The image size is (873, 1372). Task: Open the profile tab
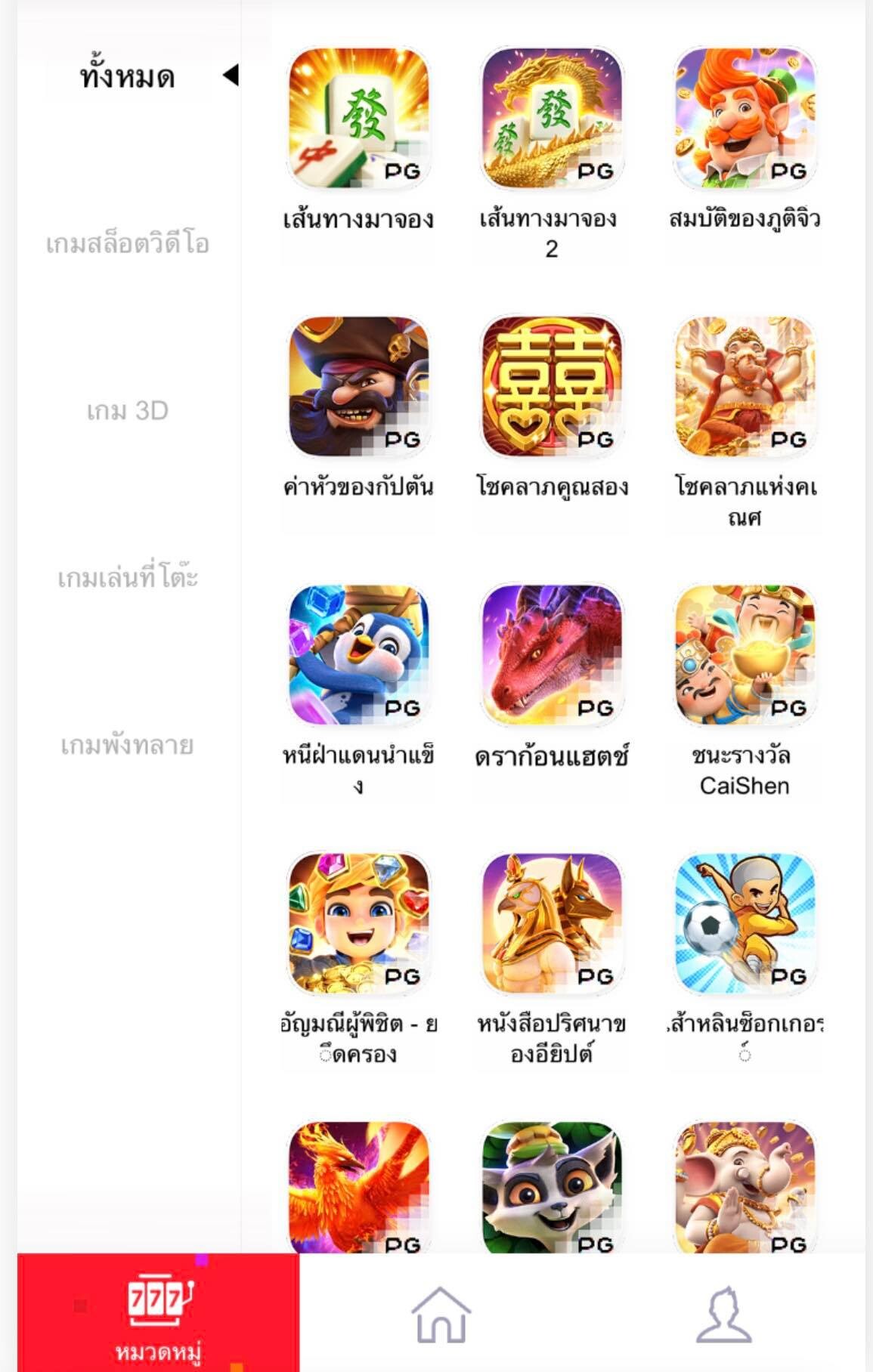[x=724, y=1315]
